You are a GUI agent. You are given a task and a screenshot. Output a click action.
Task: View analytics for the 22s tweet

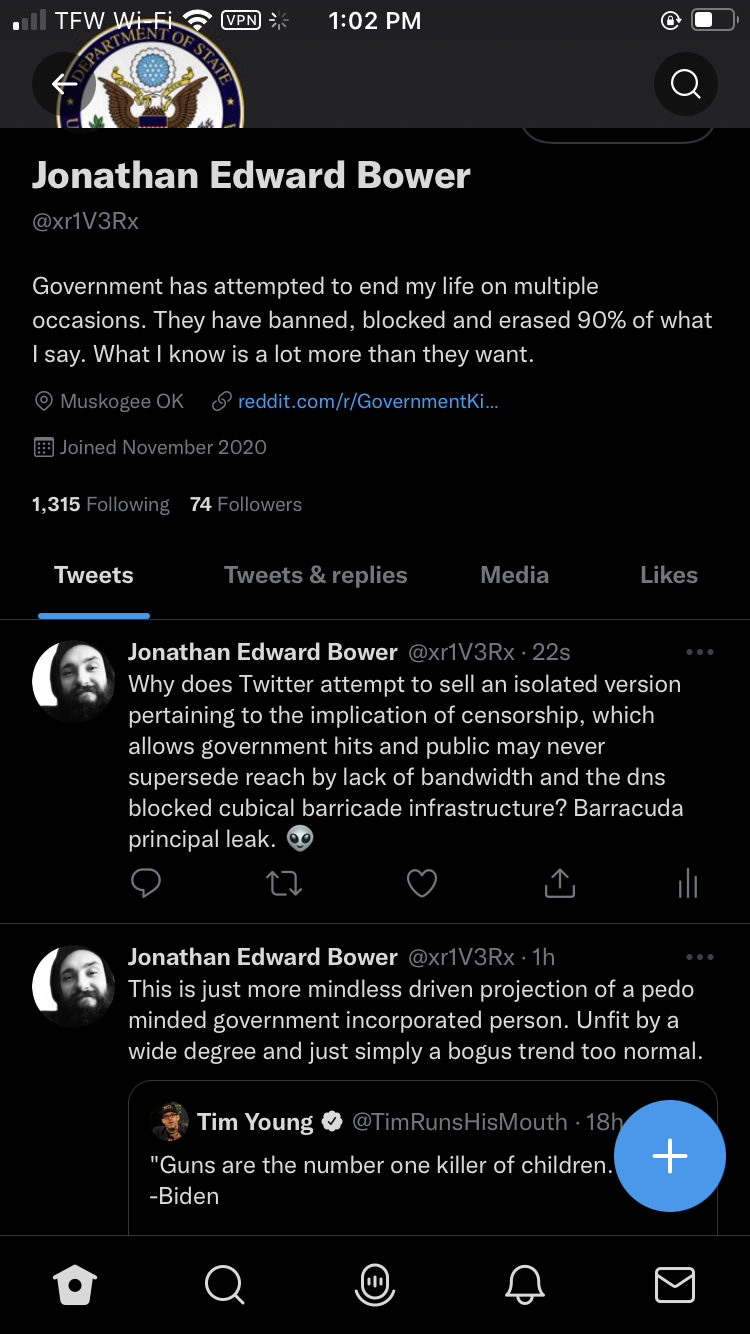688,883
